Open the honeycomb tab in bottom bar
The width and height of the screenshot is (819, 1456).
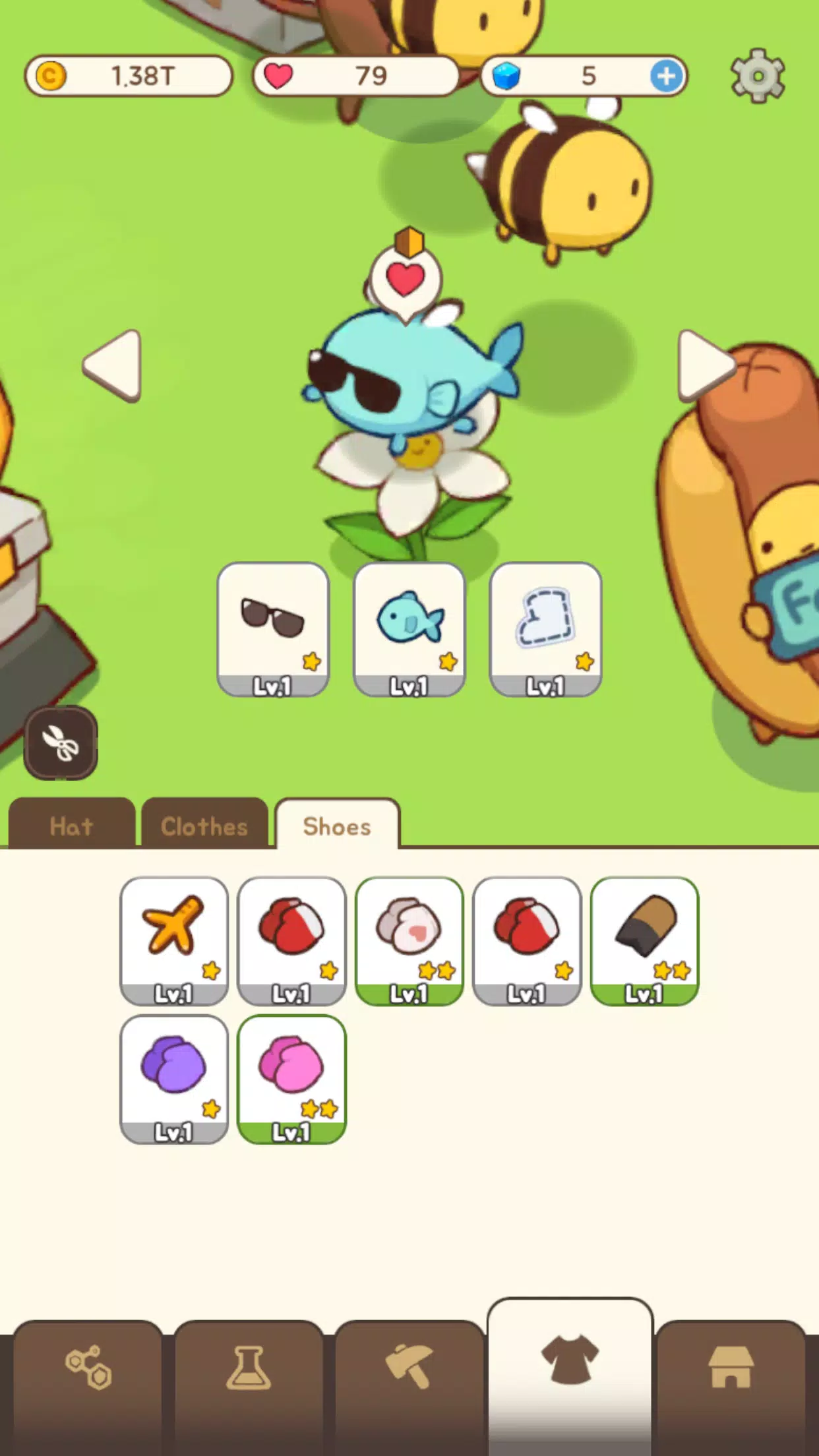tap(88, 1368)
